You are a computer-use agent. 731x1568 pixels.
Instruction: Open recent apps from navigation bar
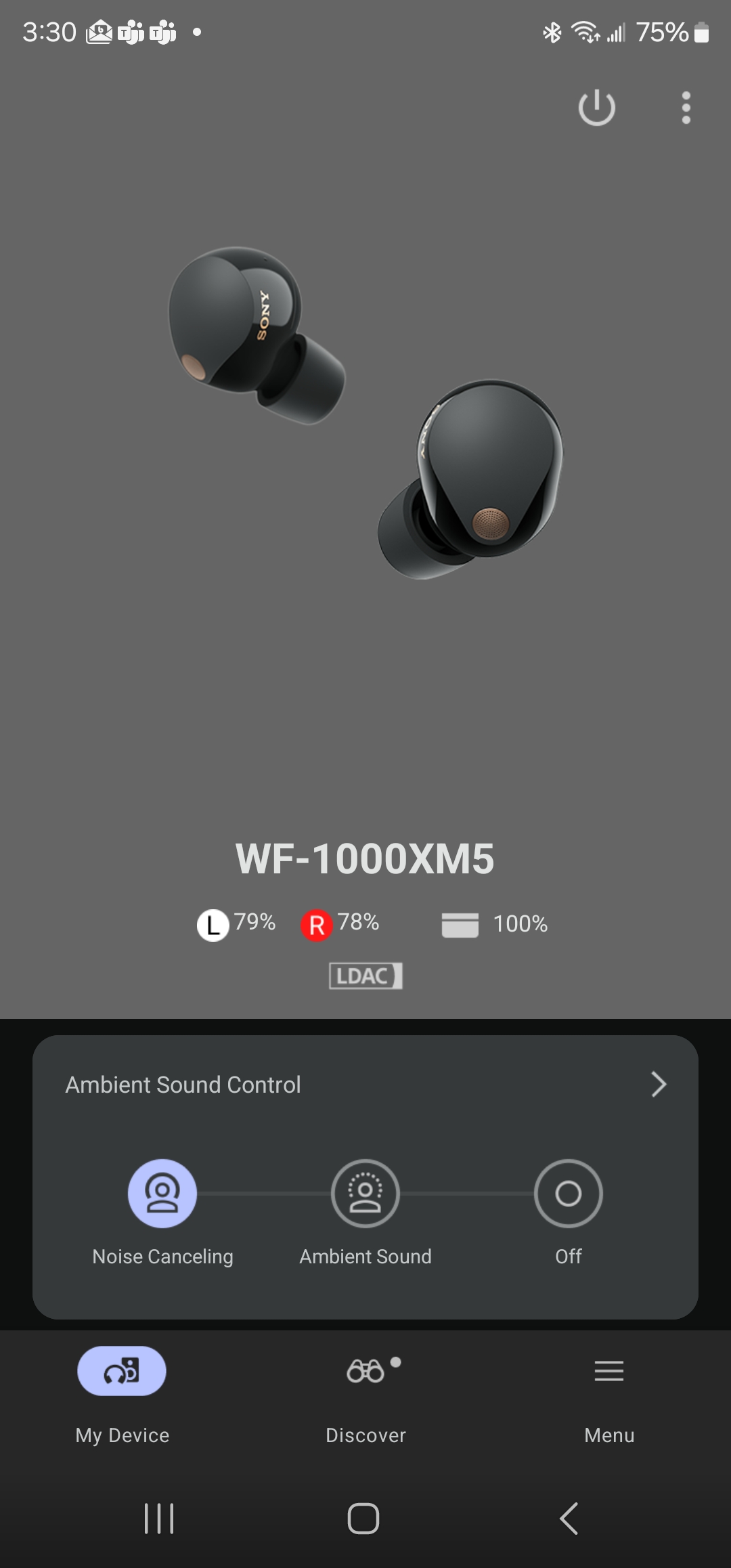pos(159,1518)
